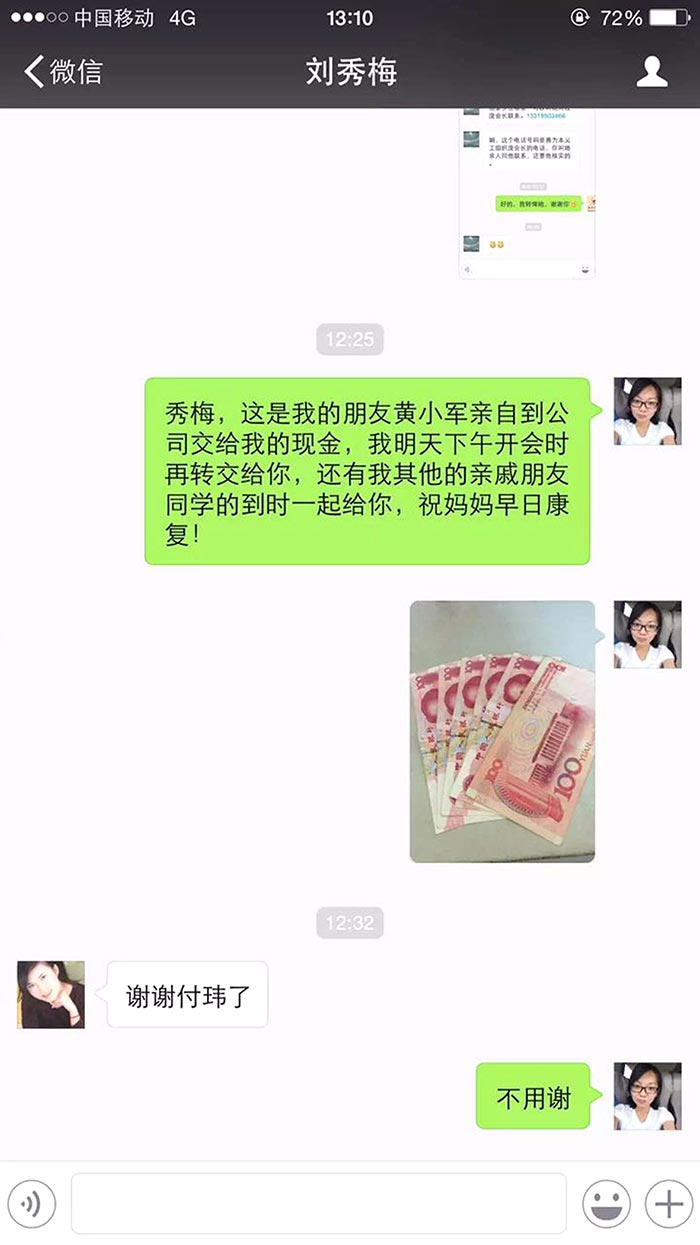The height and width of the screenshot is (1245, 700).
Task: Open the chat info profile icon
Action: pos(652,72)
